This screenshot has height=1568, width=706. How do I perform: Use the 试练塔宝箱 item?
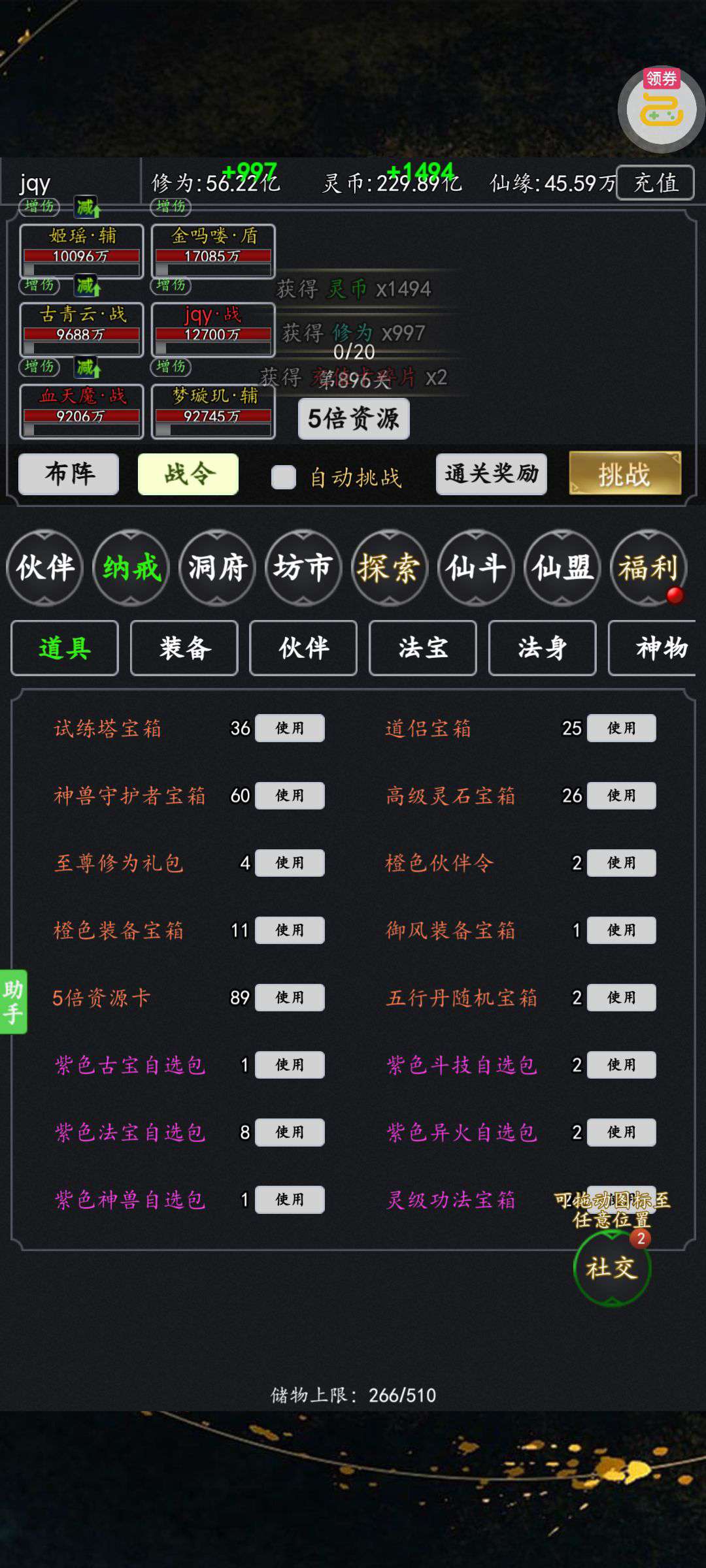[290, 728]
